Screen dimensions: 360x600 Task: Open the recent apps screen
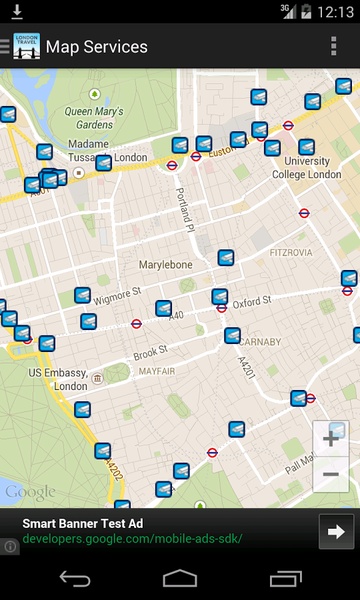(285, 579)
